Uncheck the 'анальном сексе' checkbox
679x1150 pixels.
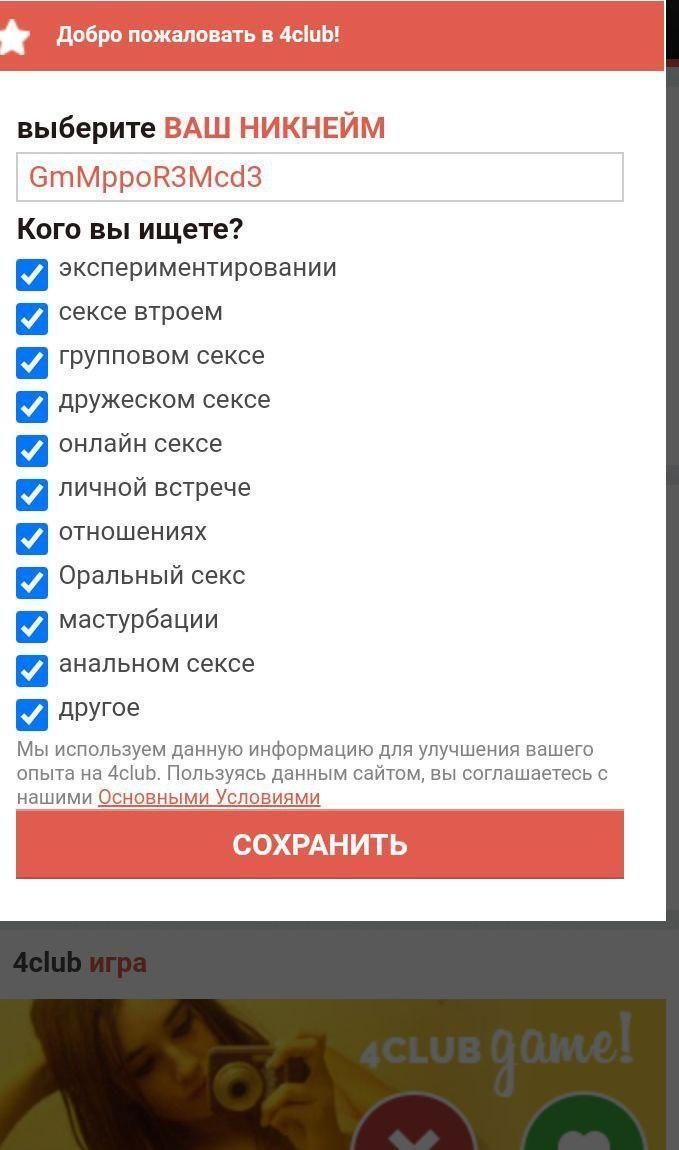coord(32,671)
